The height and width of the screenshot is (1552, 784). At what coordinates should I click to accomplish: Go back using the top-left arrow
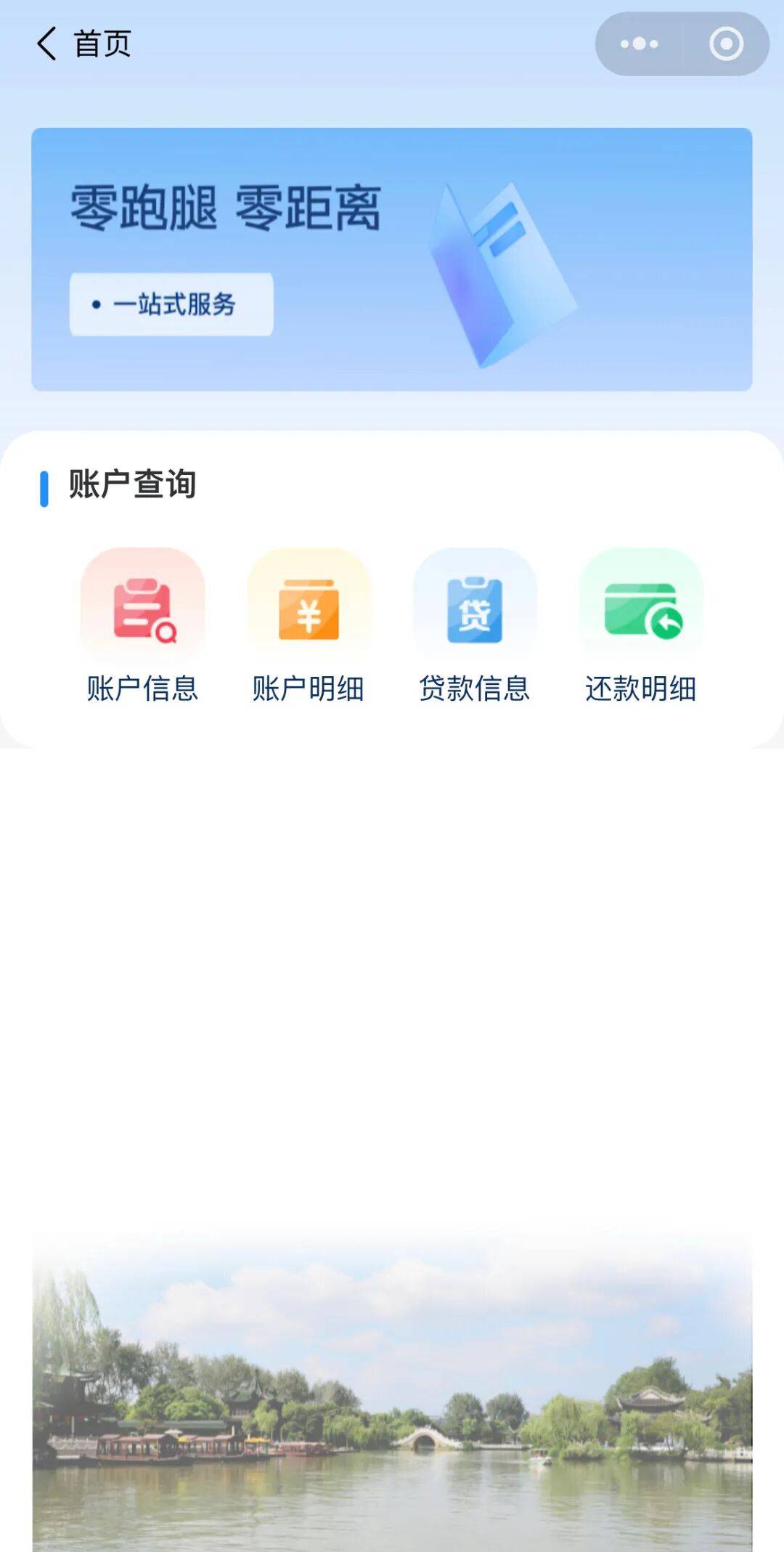[x=47, y=44]
